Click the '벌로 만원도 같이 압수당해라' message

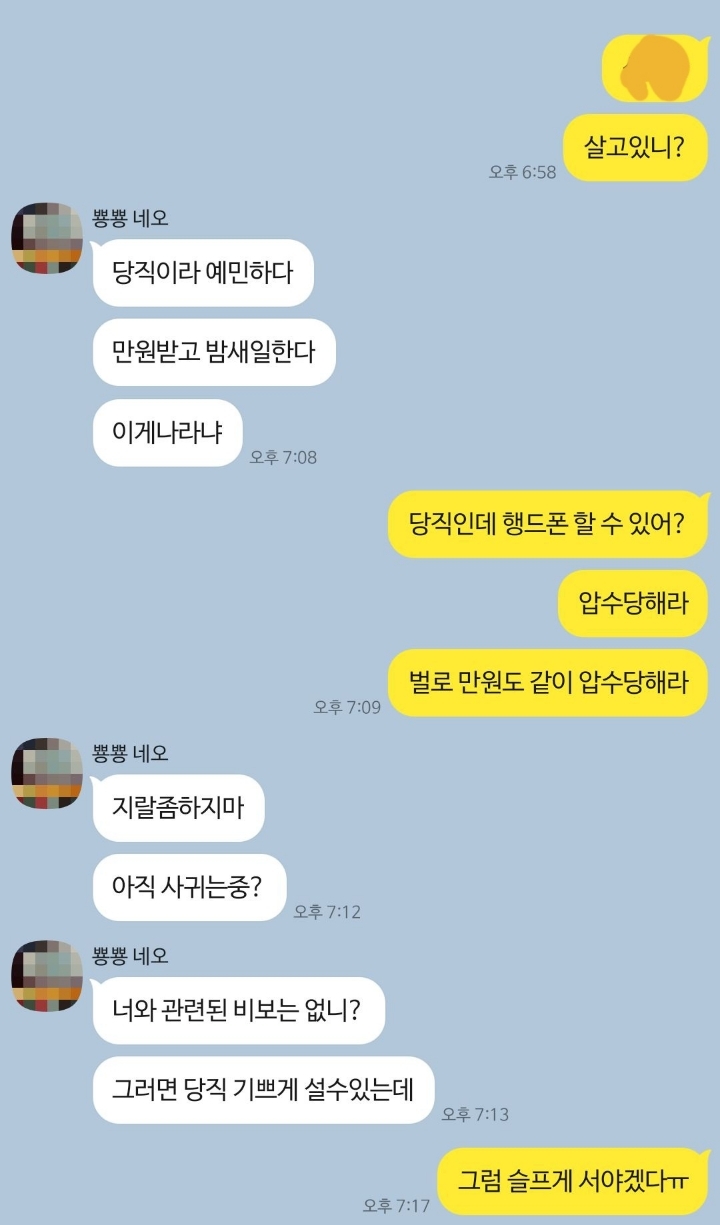(x=547, y=682)
